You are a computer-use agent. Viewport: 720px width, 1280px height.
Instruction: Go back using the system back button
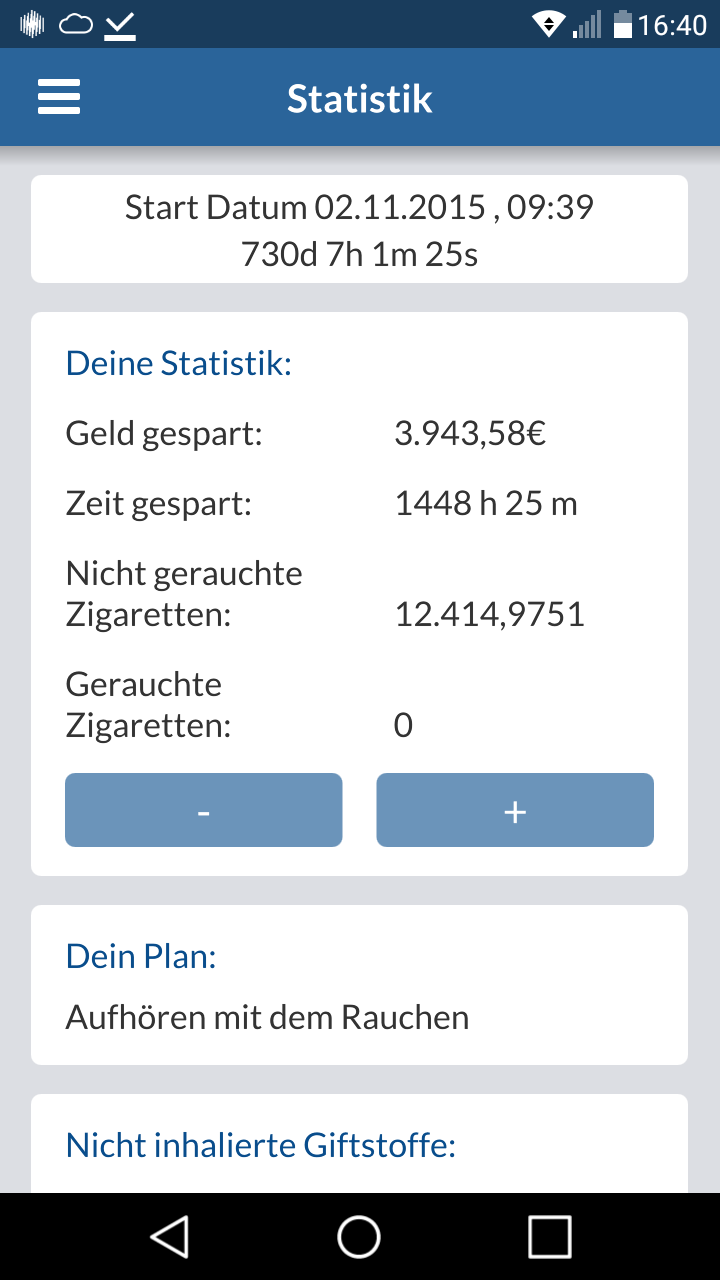pos(169,1236)
